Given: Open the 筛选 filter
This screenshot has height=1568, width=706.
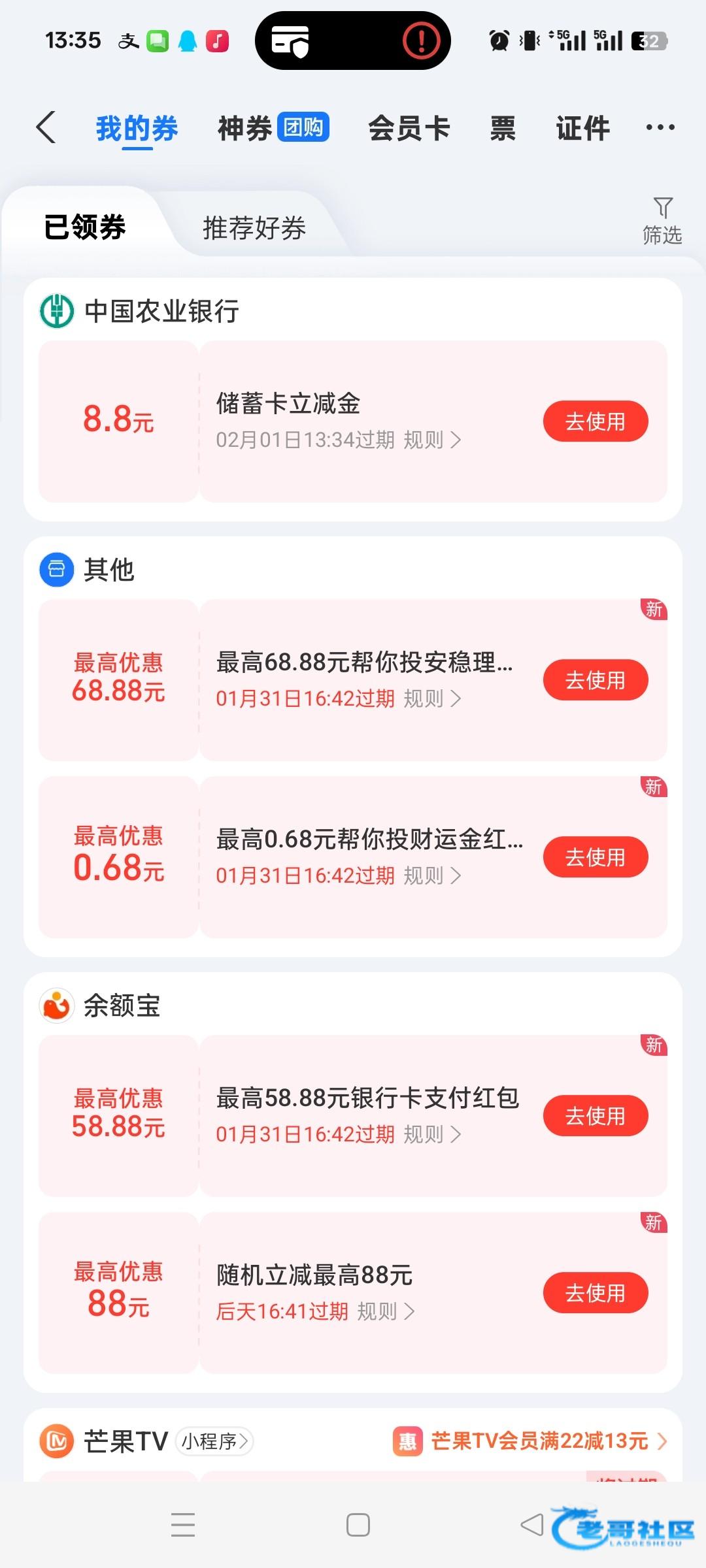Looking at the screenshot, I should coord(662,221).
